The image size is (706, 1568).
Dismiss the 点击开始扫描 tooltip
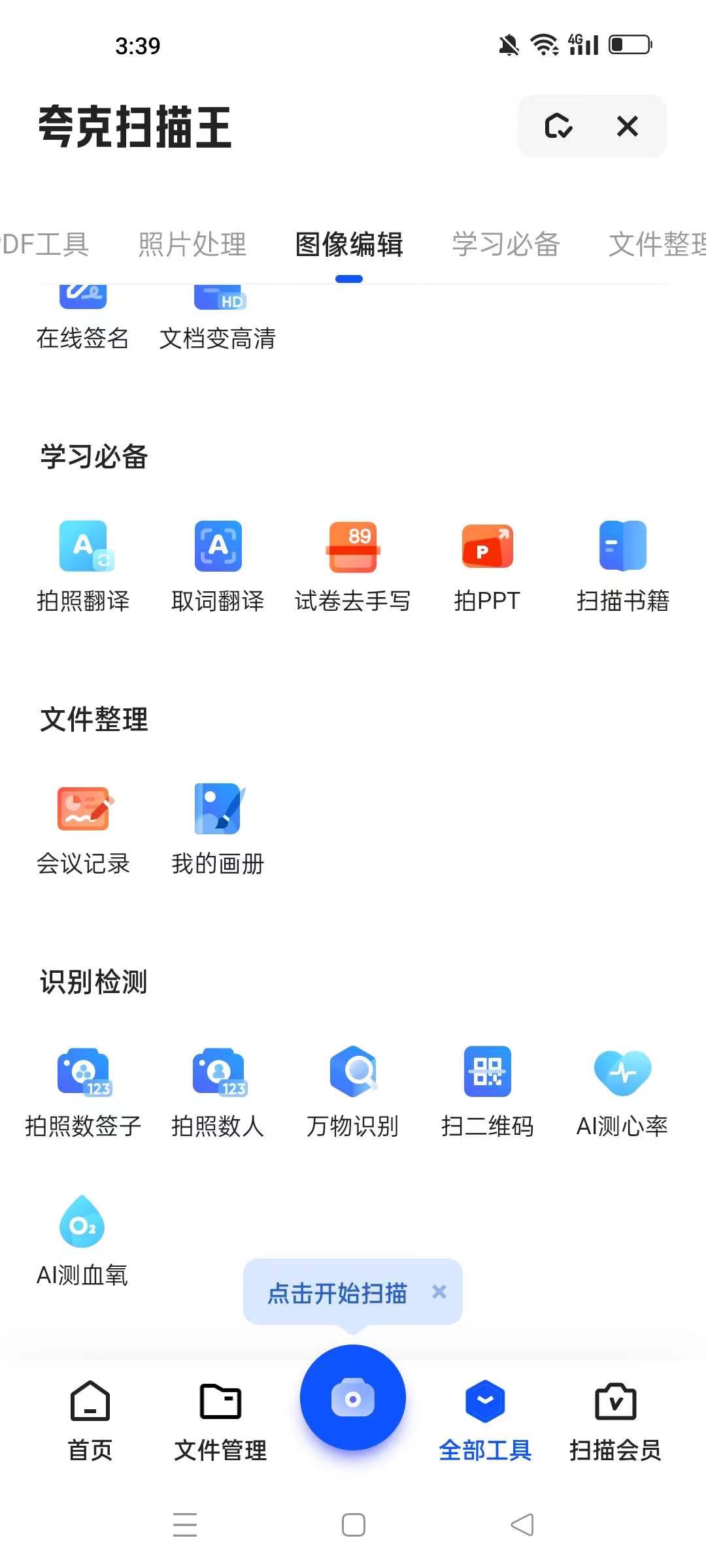(x=439, y=1292)
